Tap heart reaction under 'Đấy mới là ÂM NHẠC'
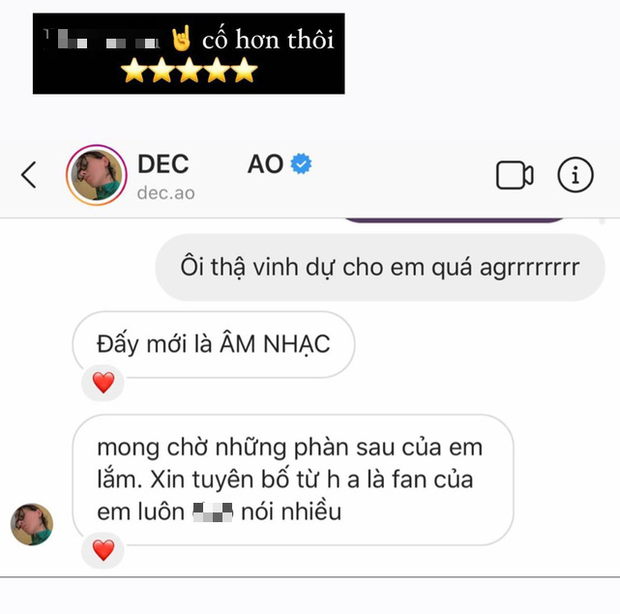 103,382
